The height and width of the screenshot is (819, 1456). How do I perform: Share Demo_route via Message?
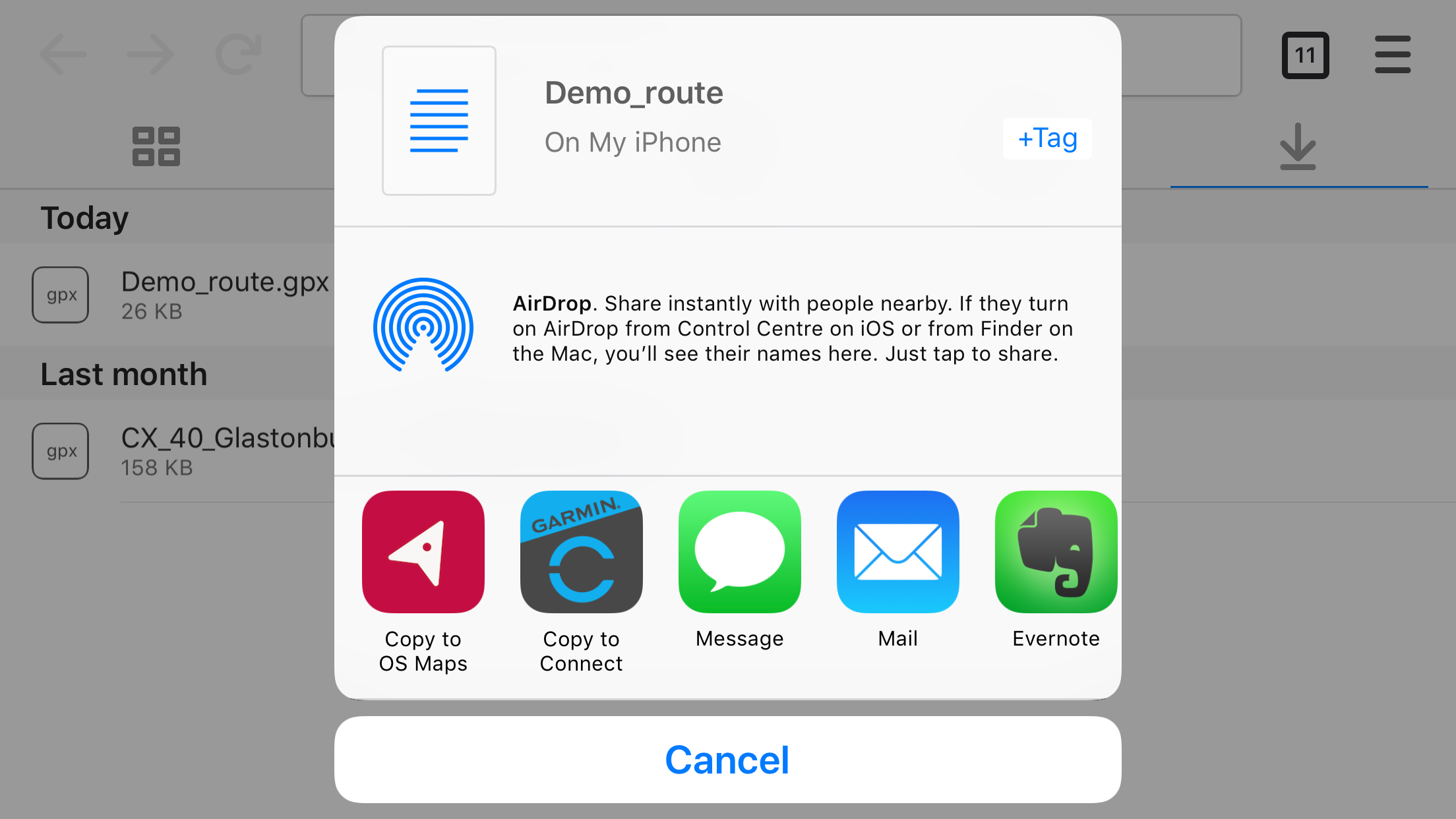click(x=739, y=552)
